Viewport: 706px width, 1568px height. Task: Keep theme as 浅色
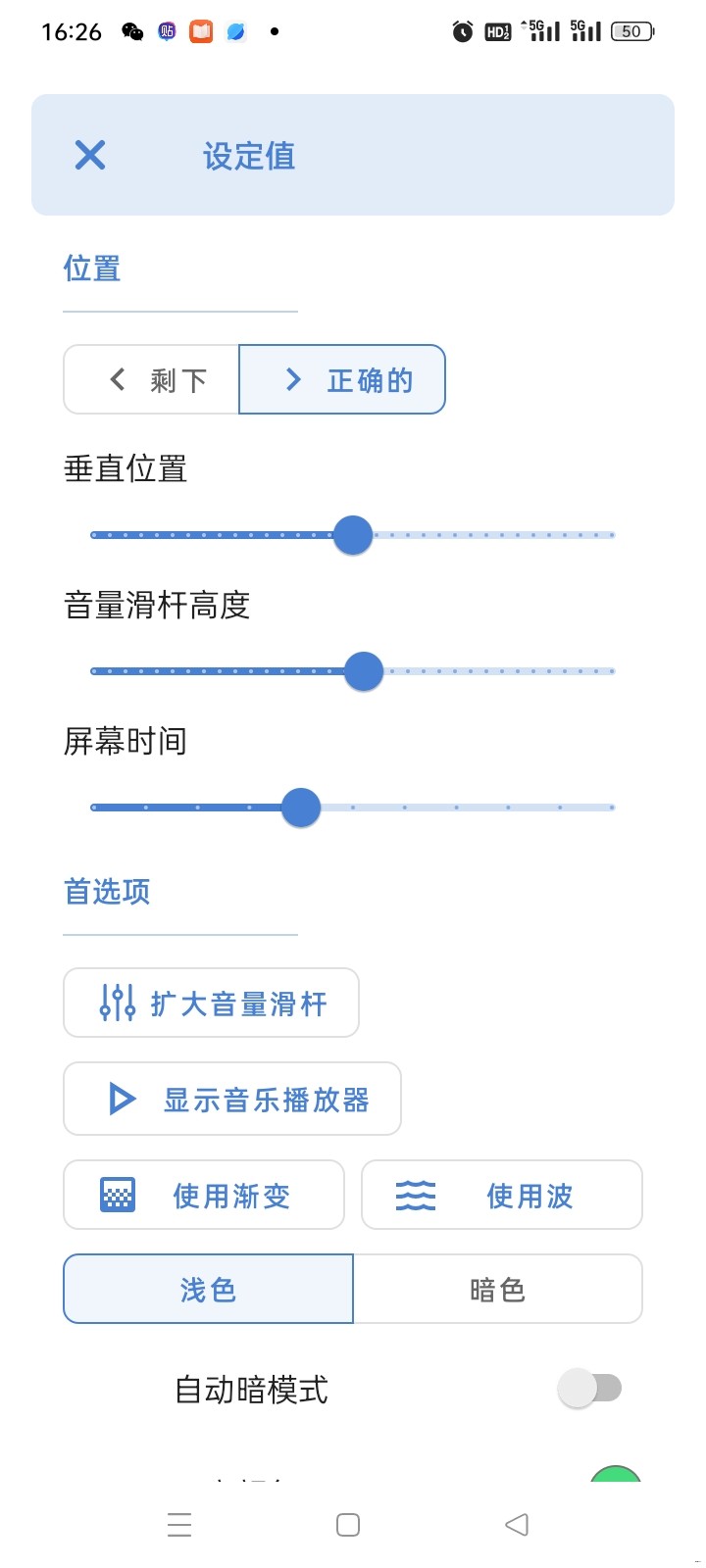(x=208, y=1289)
